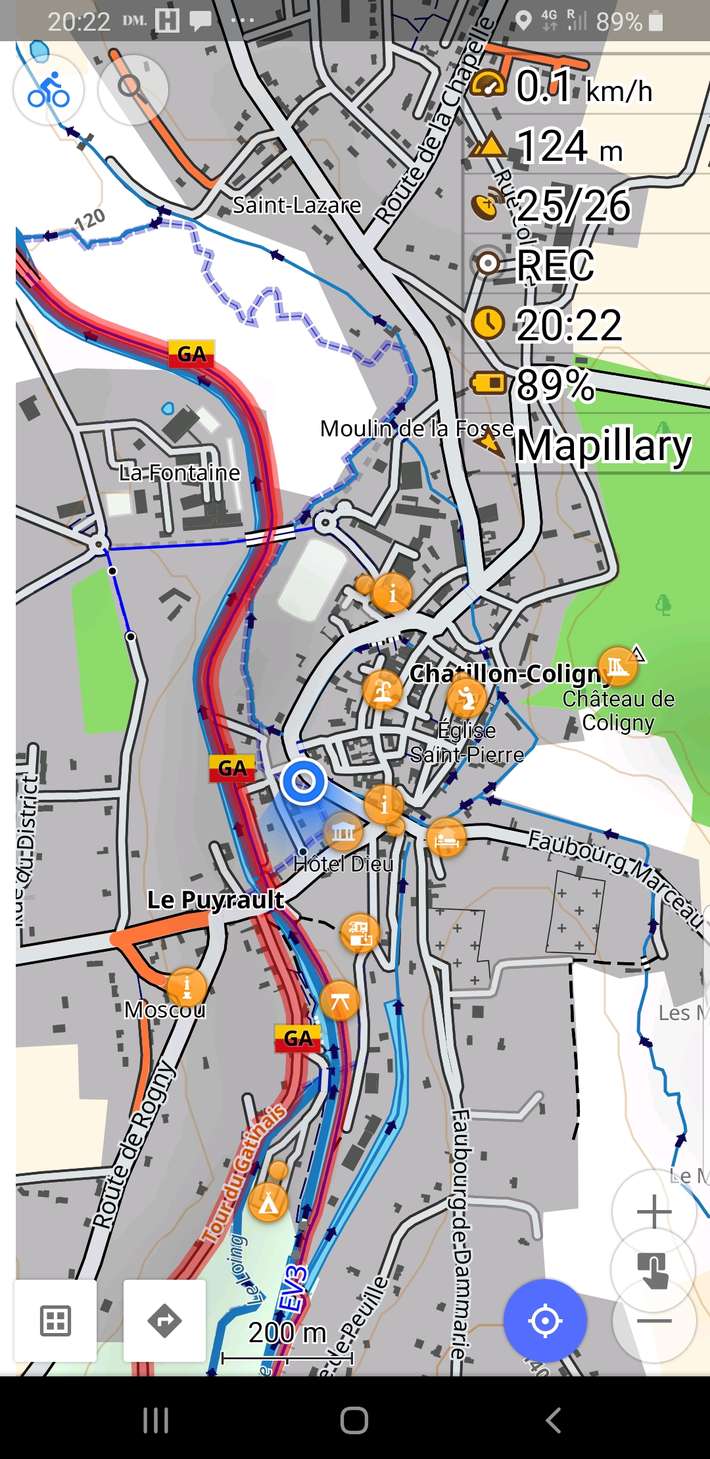The image size is (710, 1459).
Task: Go back with the system back button
Action: pyautogui.click(x=553, y=1419)
